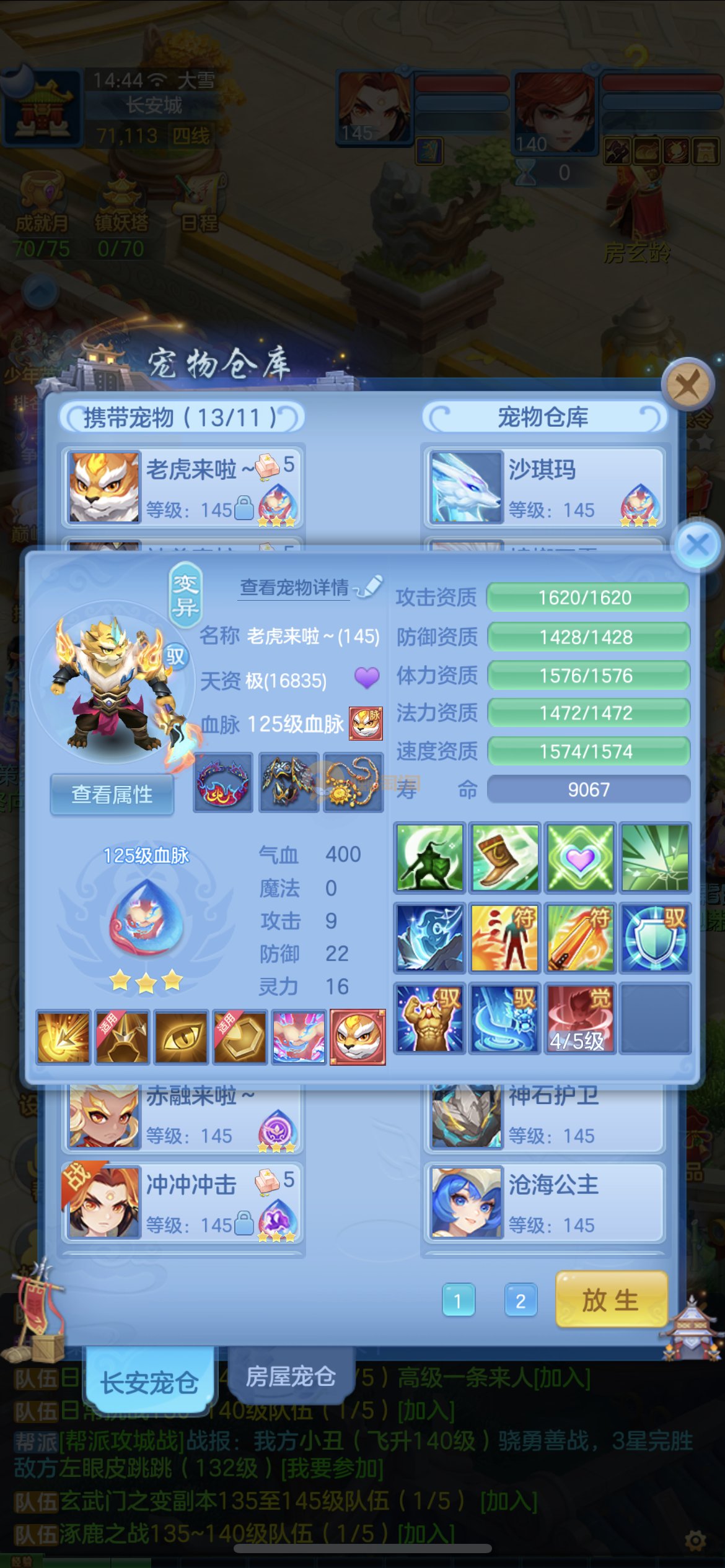Open the 查看宠物详情 link
This screenshot has height=1568, width=725.
point(295,587)
